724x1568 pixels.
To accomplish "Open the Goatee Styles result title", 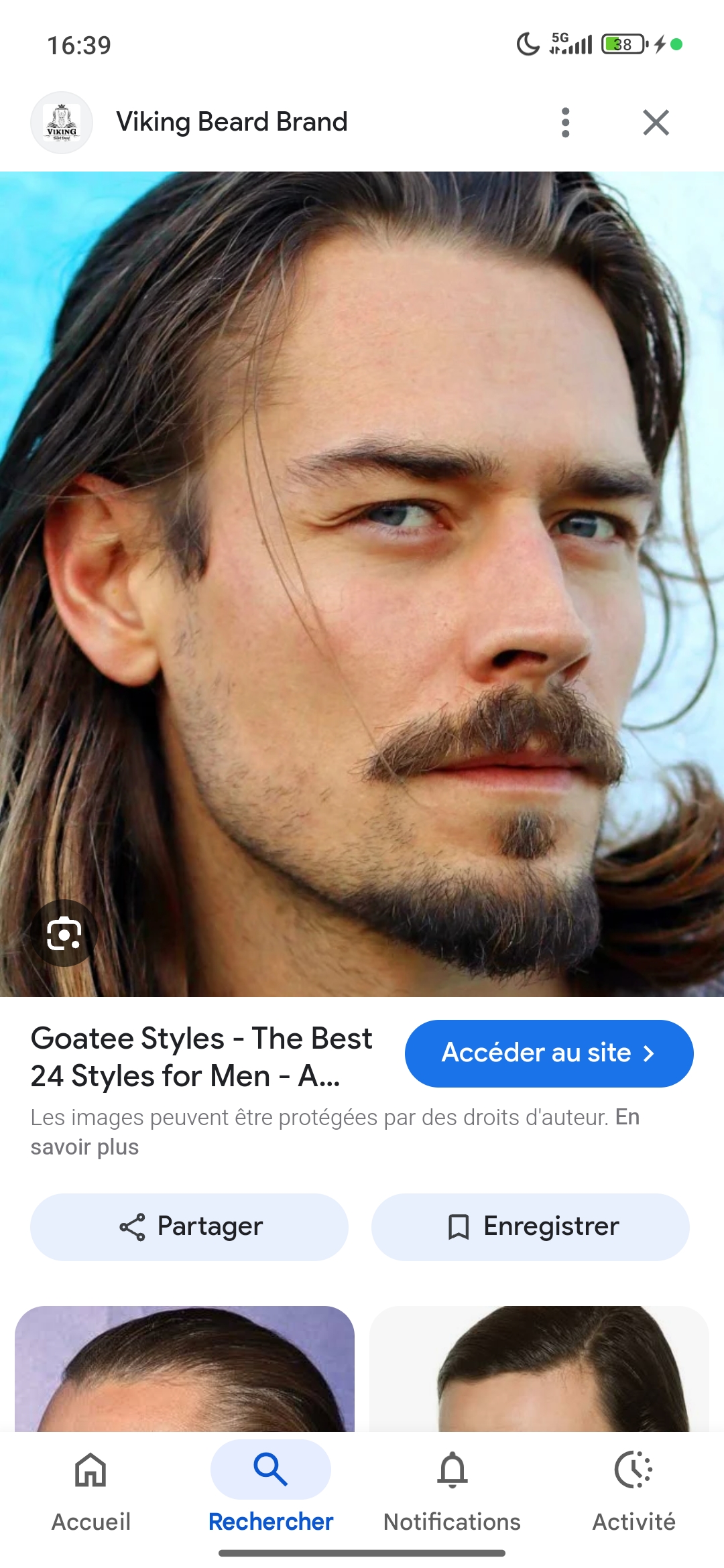I will pyautogui.click(x=201, y=1057).
